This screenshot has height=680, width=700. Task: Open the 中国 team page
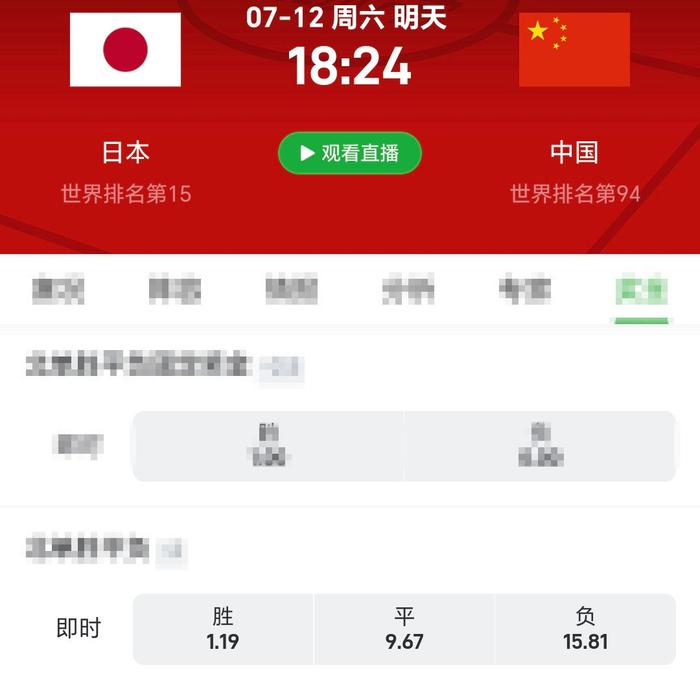tap(574, 152)
